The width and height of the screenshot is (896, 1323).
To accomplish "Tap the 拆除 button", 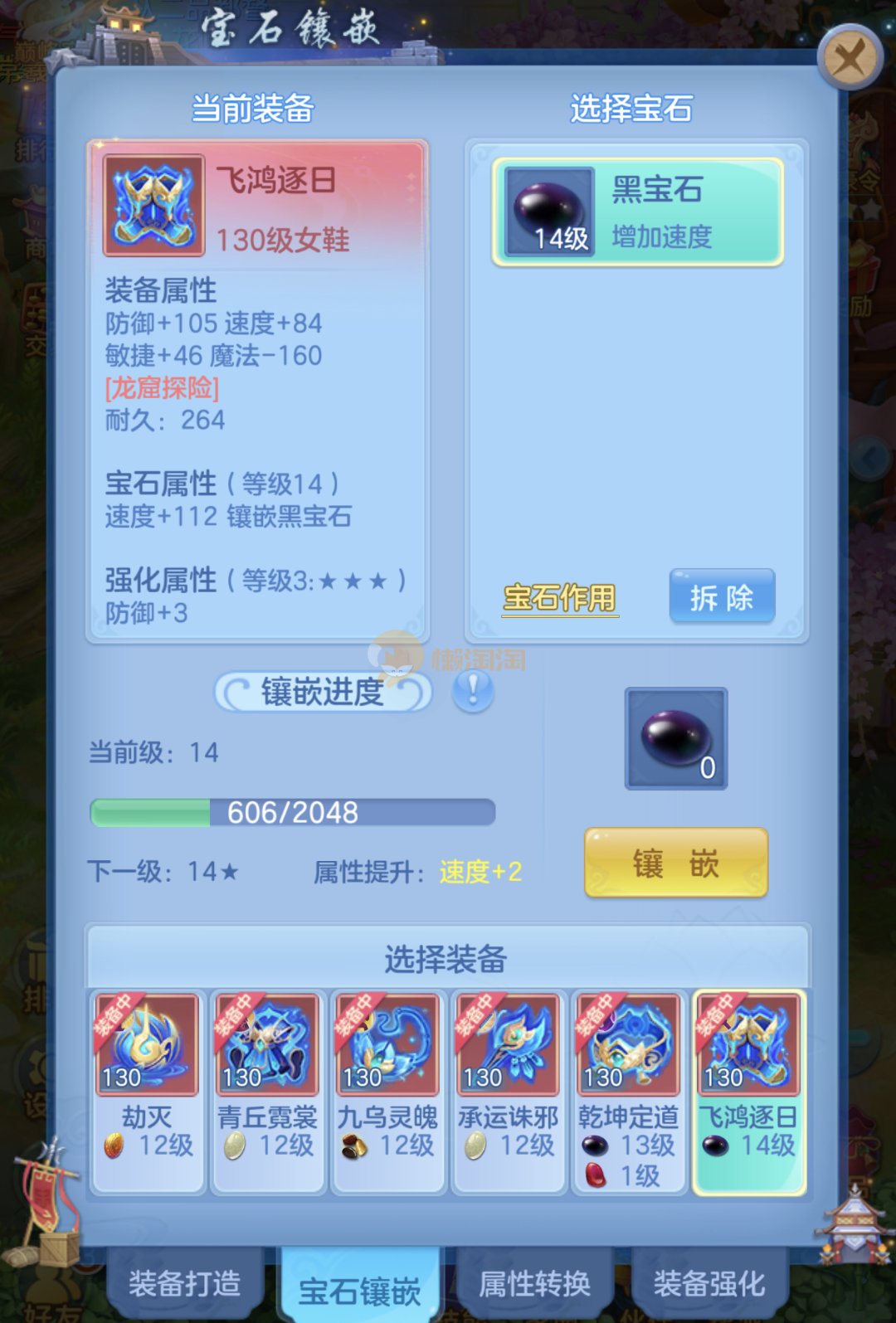I will 721,596.
